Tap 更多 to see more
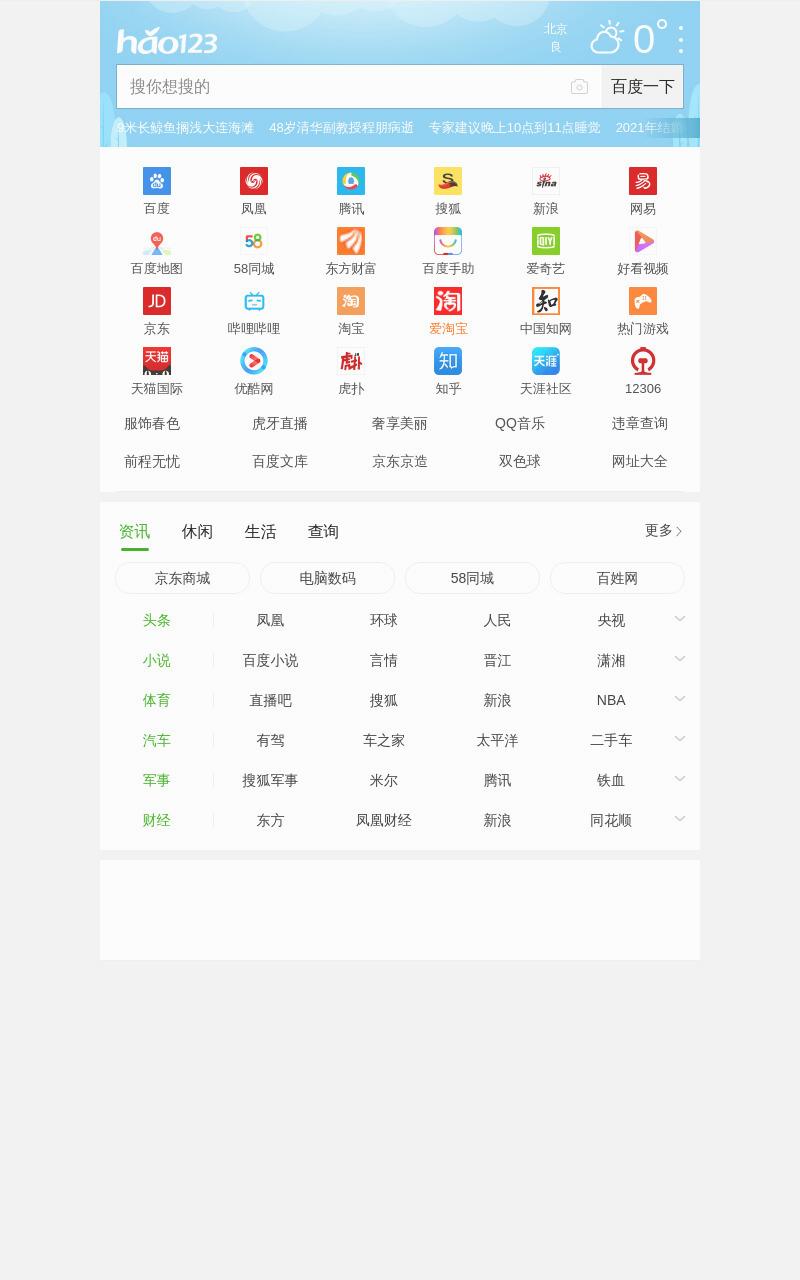This screenshot has height=1280, width=800. (x=663, y=531)
